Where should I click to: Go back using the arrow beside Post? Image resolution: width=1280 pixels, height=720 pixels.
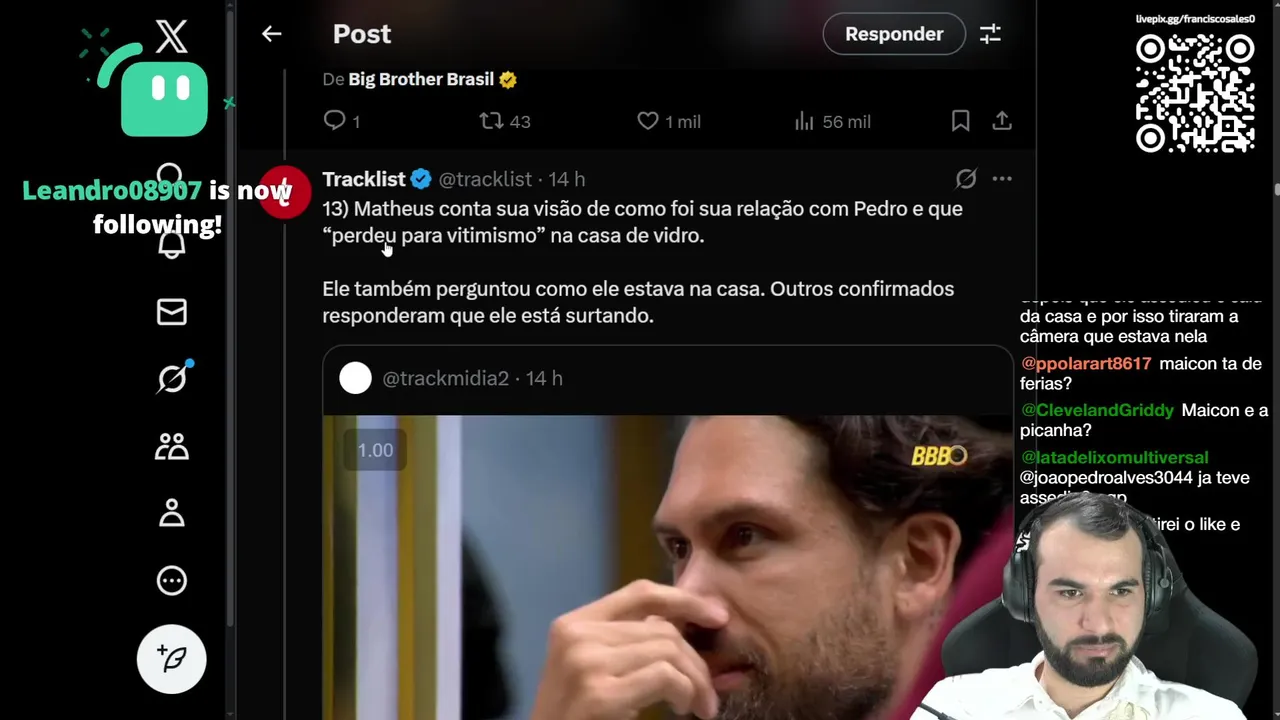coord(271,34)
